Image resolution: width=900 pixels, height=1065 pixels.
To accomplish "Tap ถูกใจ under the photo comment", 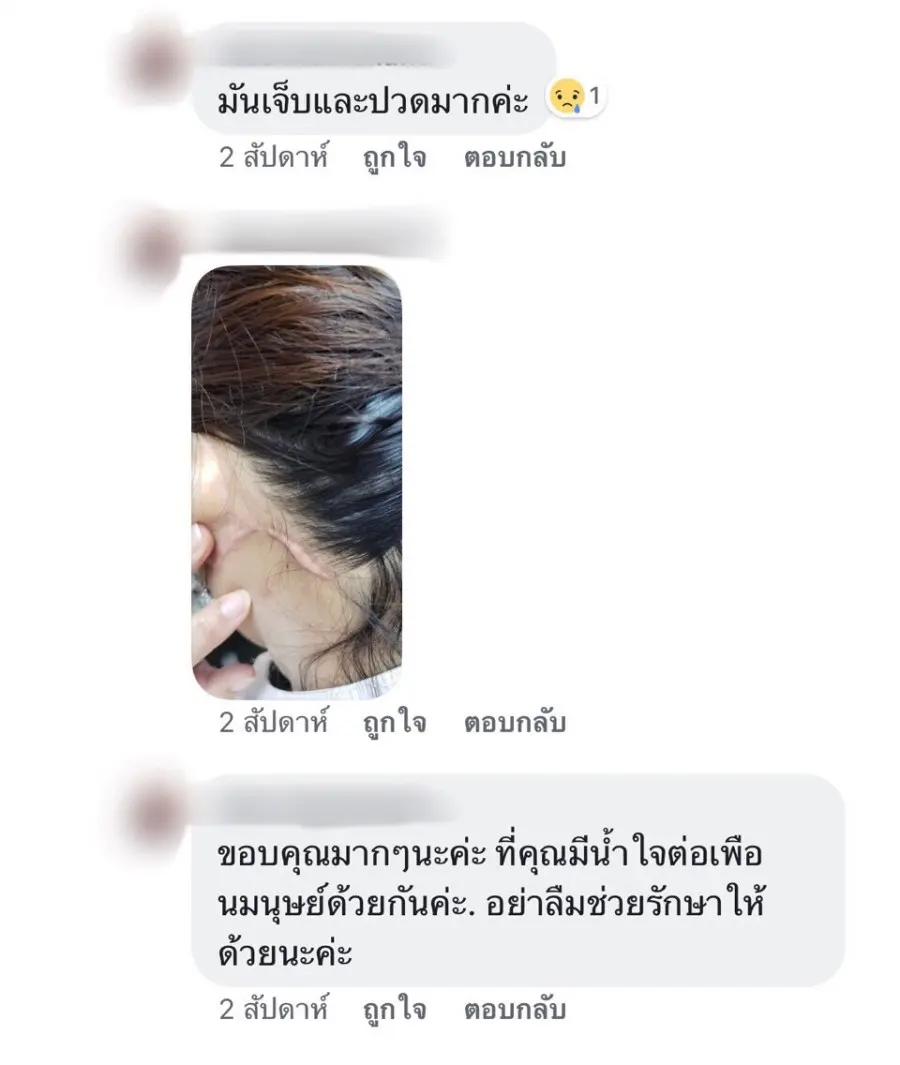I will point(394,723).
